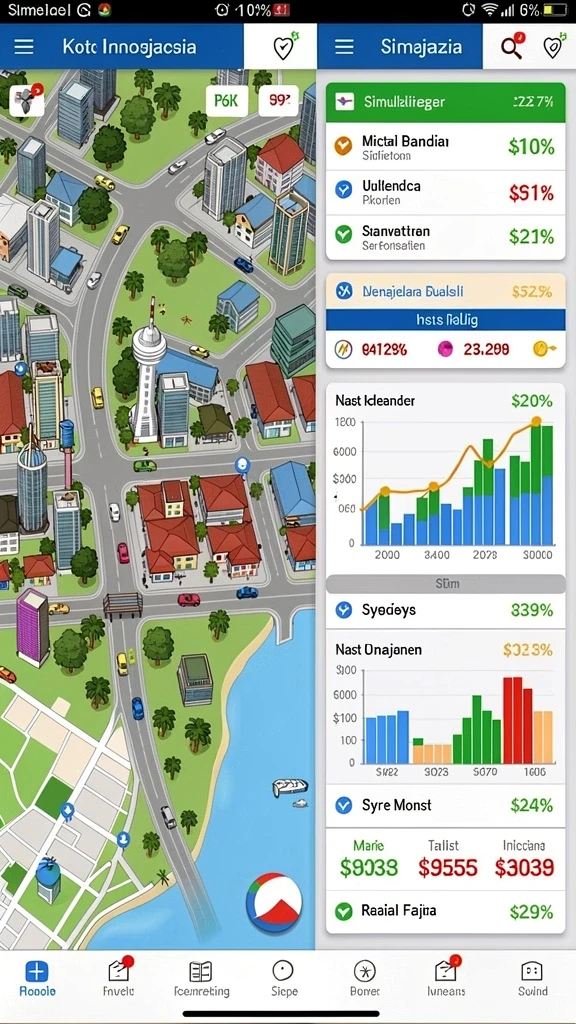Open the Raaial Fajra row
The height and width of the screenshot is (1024, 576).
tap(445, 910)
